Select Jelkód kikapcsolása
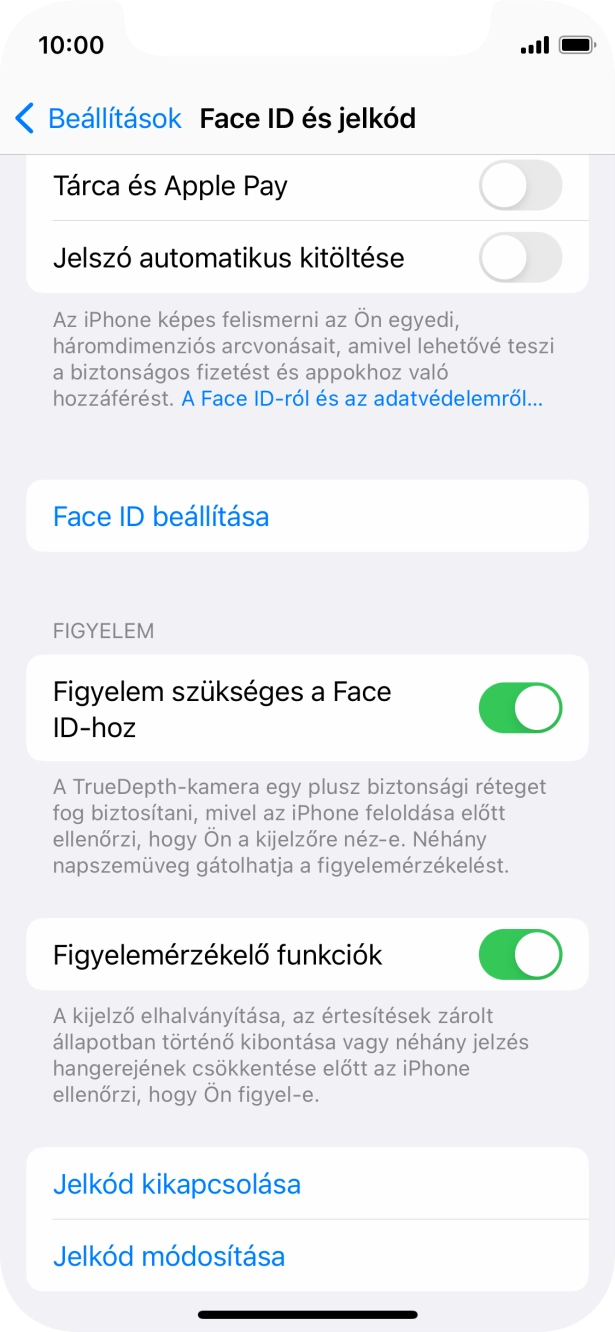This screenshot has width=615, height=1332. pos(177,1184)
